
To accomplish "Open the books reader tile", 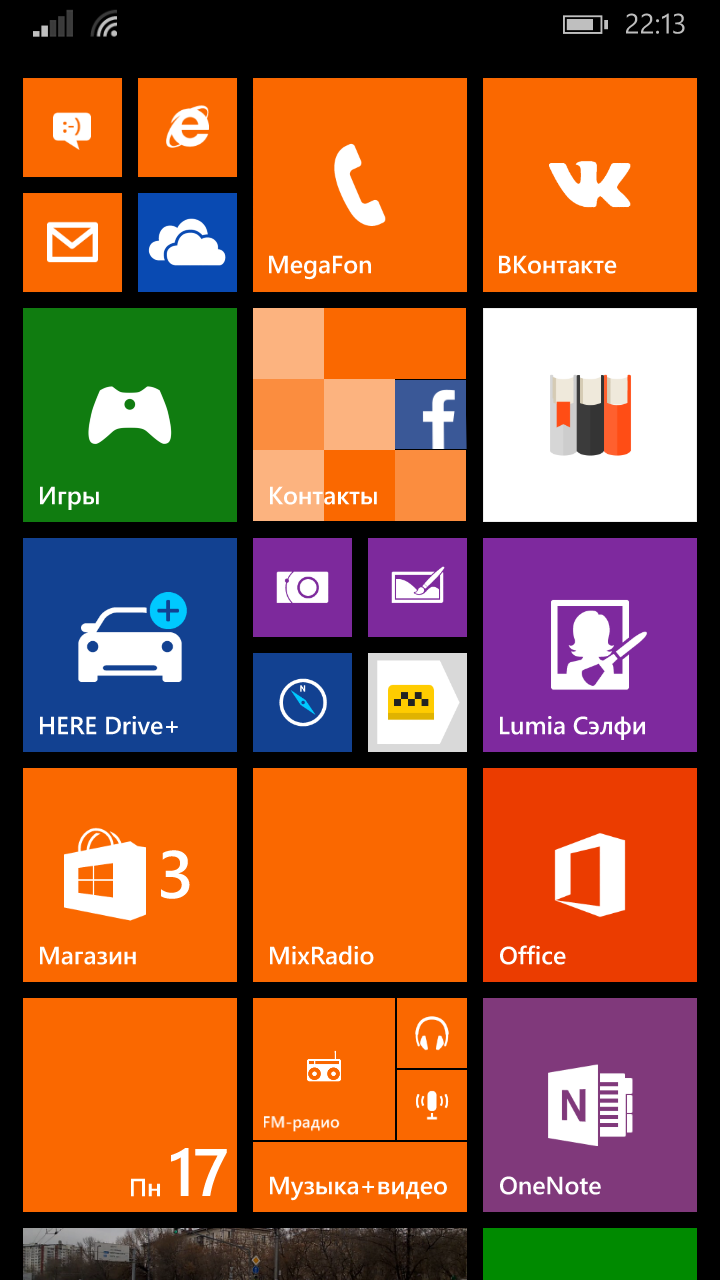I will pyautogui.click(x=590, y=415).
